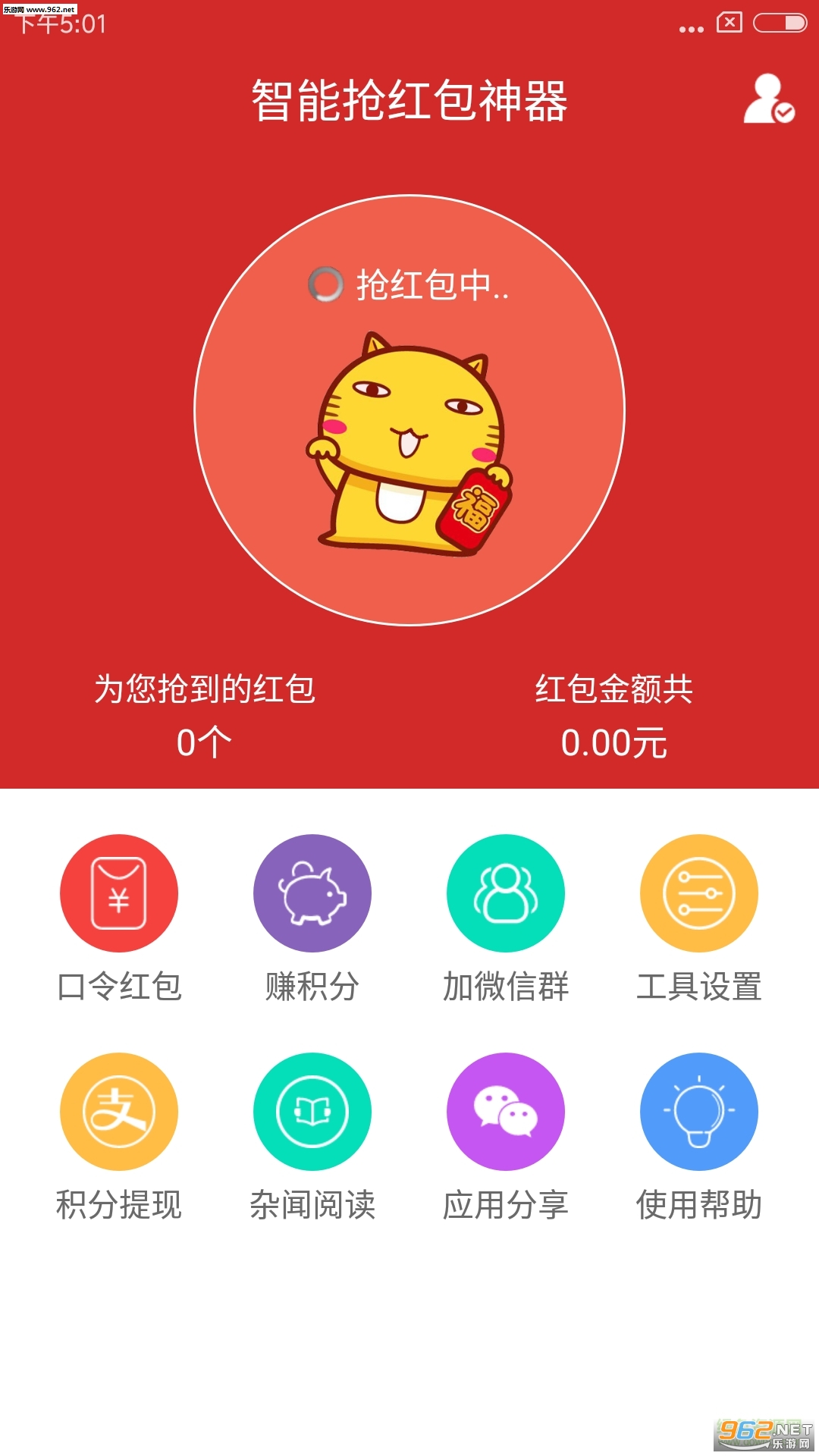Share the app via 应用分享
This screenshot has width=819, height=1456.
pyautogui.click(x=506, y=1112)
